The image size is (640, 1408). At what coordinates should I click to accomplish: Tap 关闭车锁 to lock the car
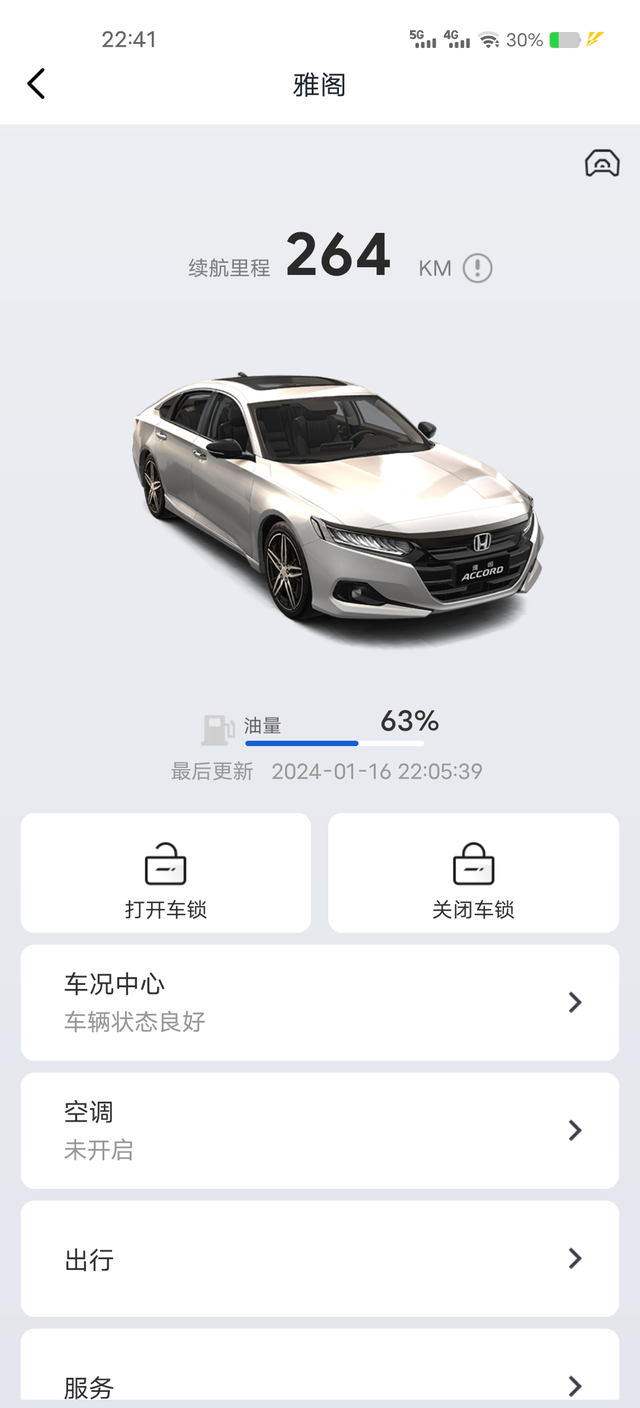[x=474, y=873]
